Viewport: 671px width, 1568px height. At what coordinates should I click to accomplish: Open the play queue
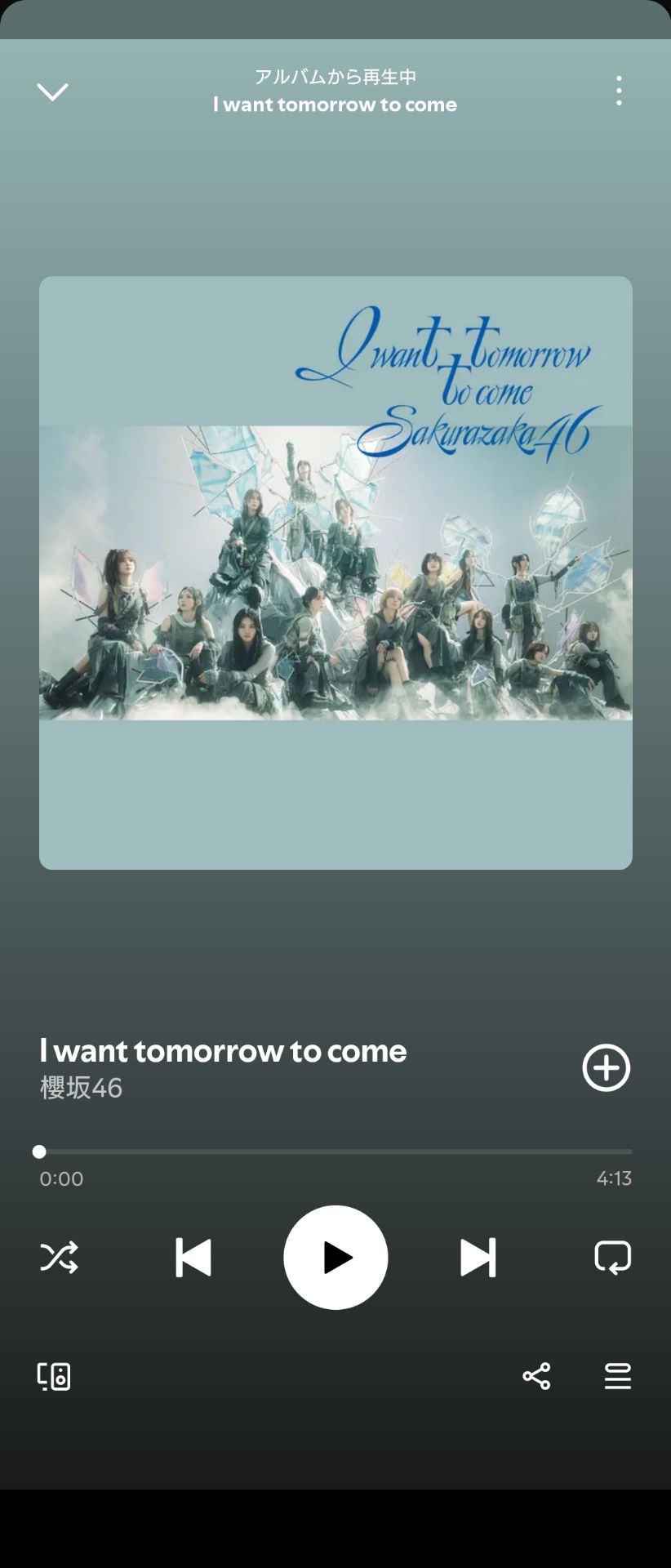click(618, 1376)
